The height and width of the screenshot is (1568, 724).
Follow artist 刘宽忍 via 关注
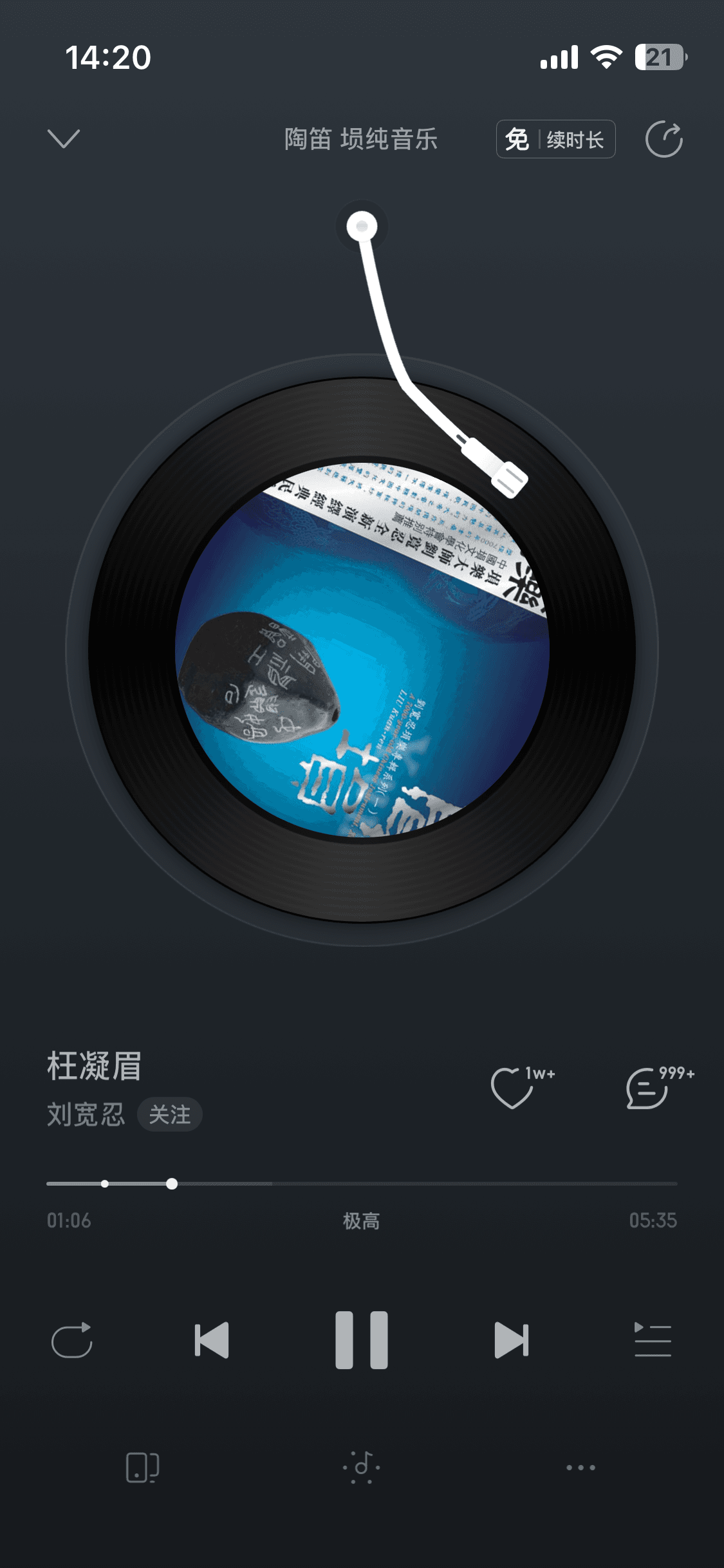[x=169, y=1114]
